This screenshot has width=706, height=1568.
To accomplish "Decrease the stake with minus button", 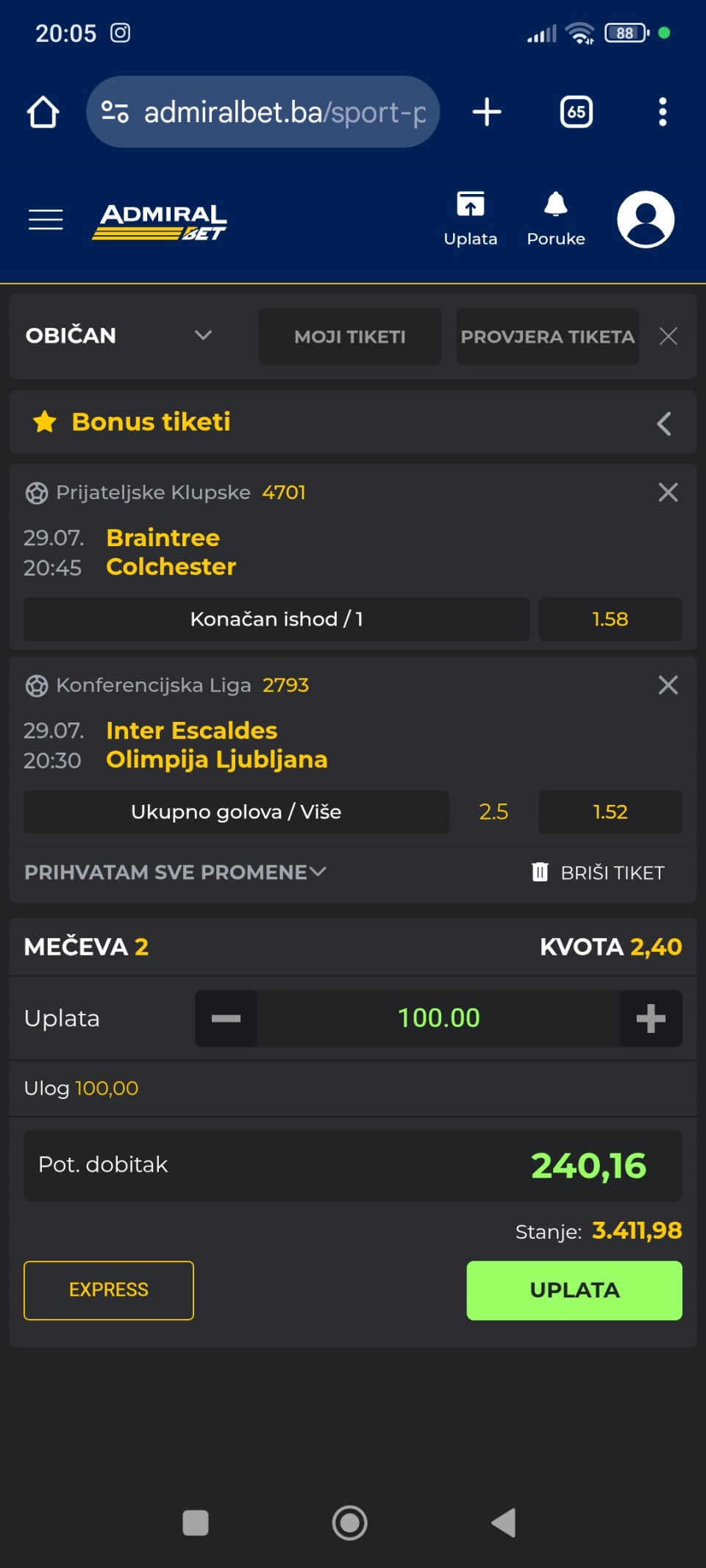I will tap(226, 1018).
